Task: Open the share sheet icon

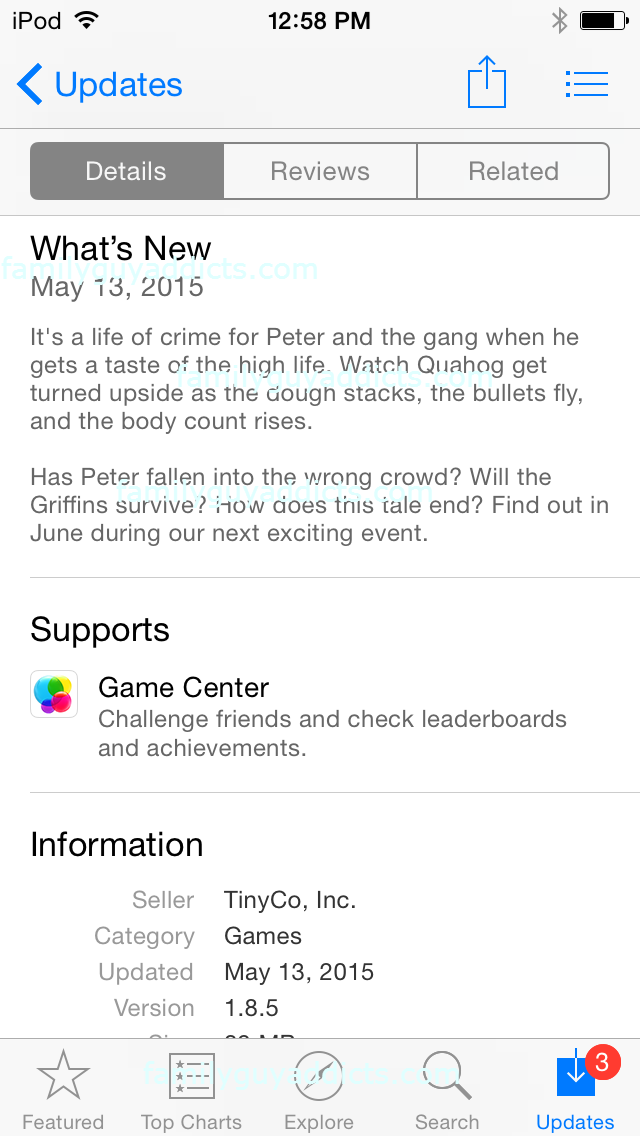Action: (487, 82)
